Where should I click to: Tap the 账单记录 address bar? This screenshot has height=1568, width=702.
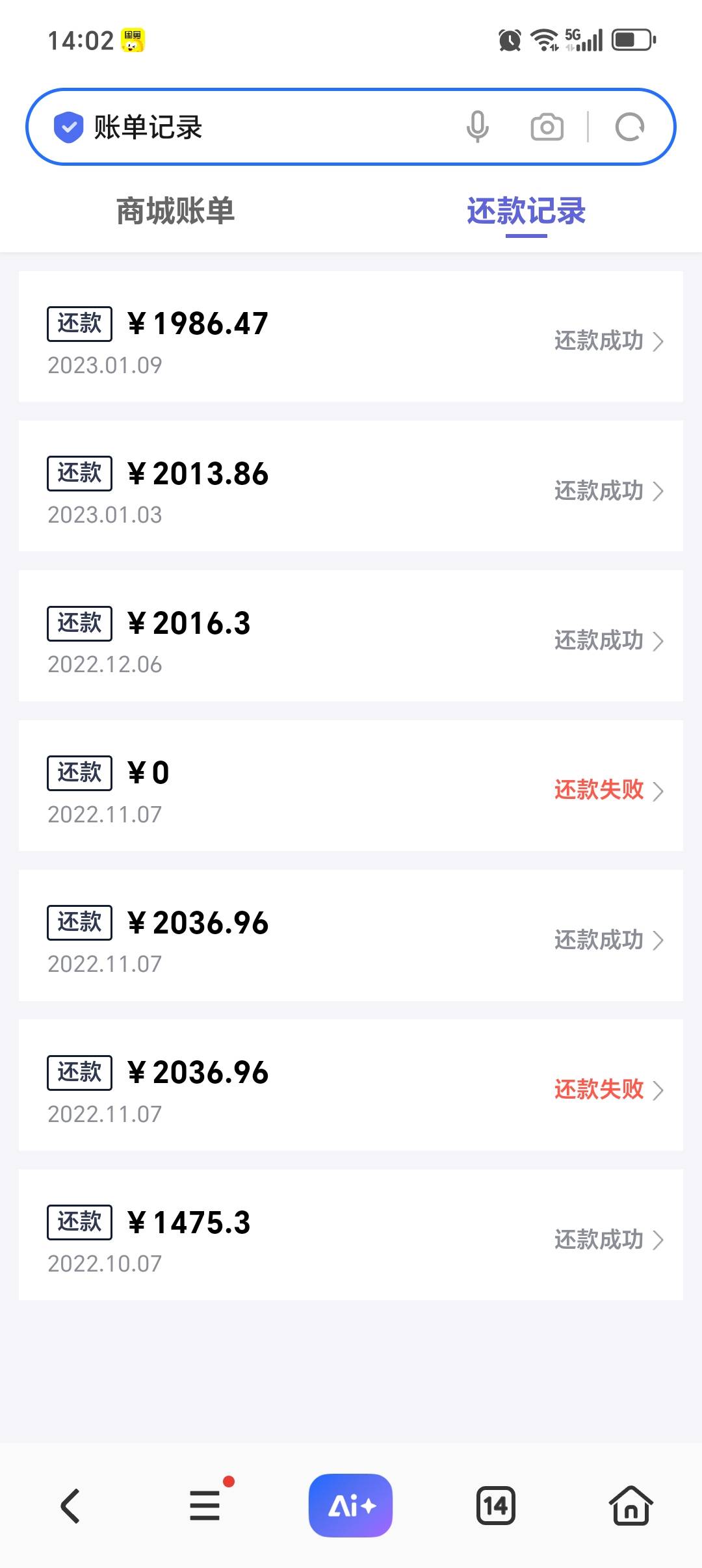coord(260,127)
